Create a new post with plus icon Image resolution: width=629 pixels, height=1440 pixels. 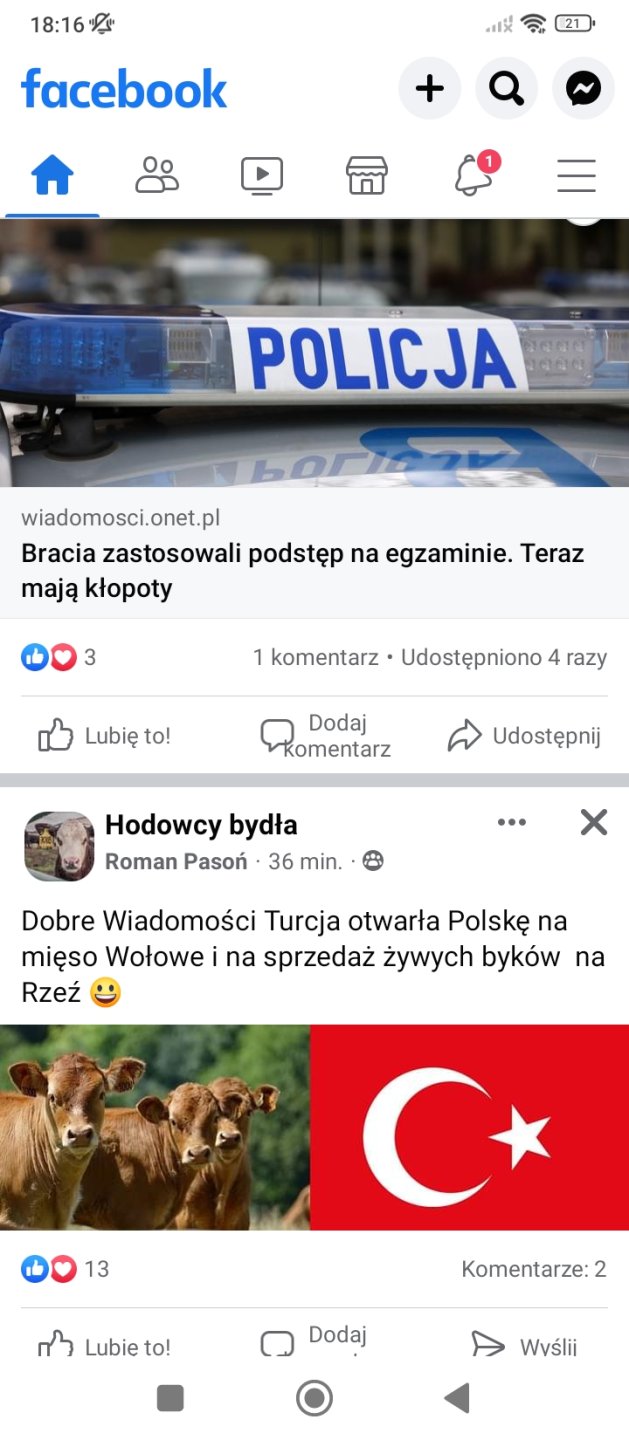click(x=430, y=89)
